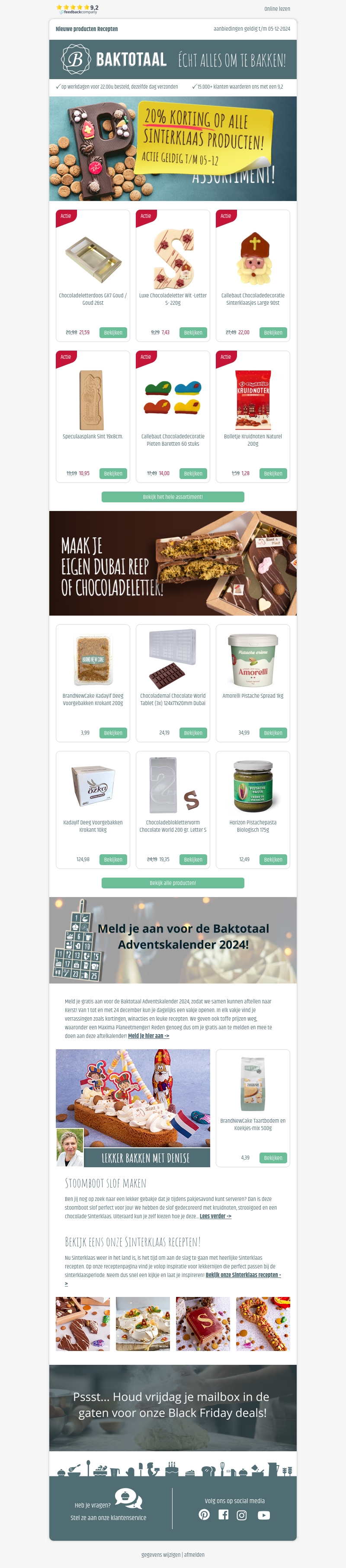Tap the afmelden unsubscribe link
Image resolution: width=346 pixels, height=1568 pixels.
pos(194,1555)
